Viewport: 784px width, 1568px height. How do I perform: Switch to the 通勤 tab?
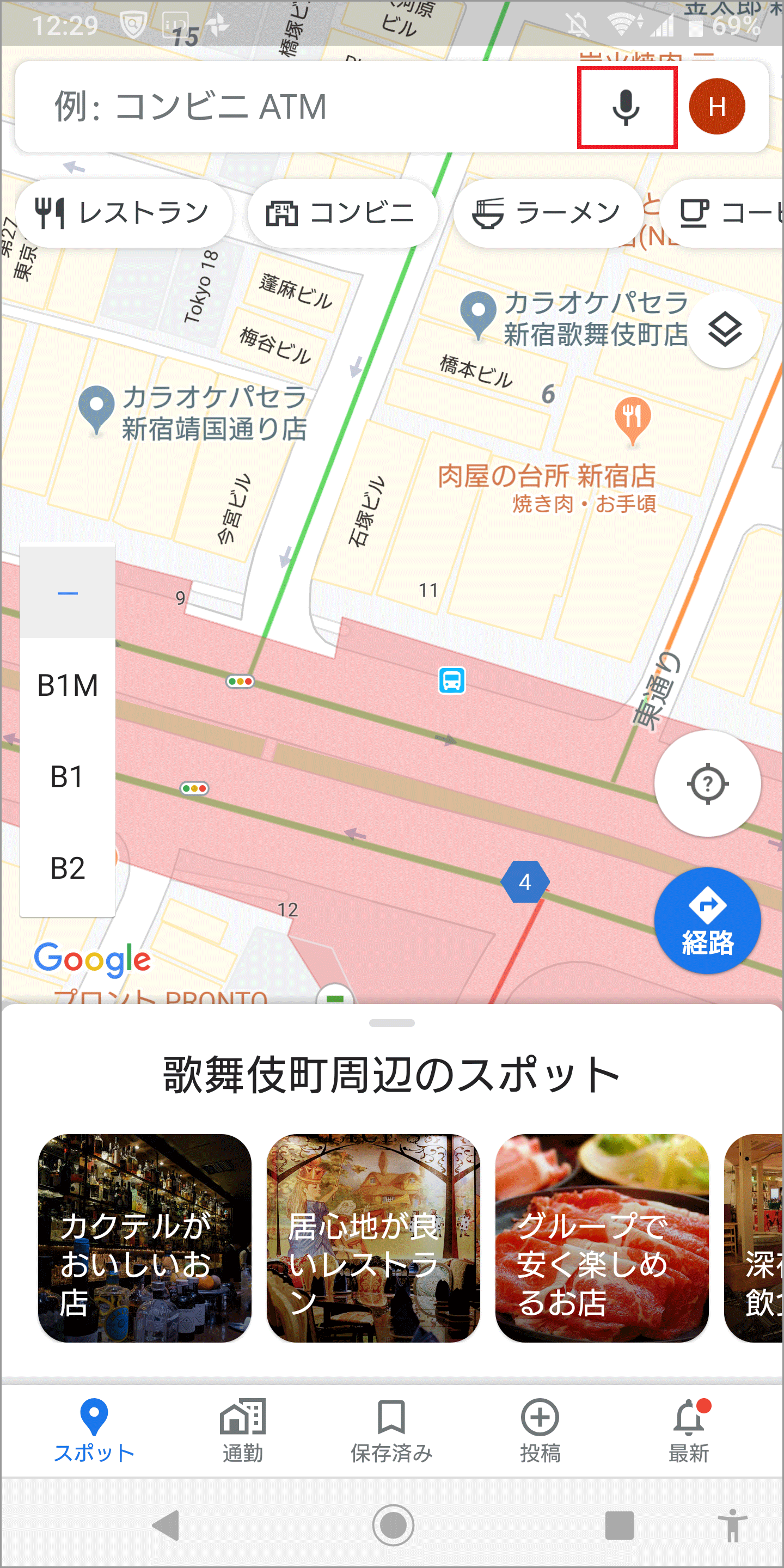(x=242, y=1430)
